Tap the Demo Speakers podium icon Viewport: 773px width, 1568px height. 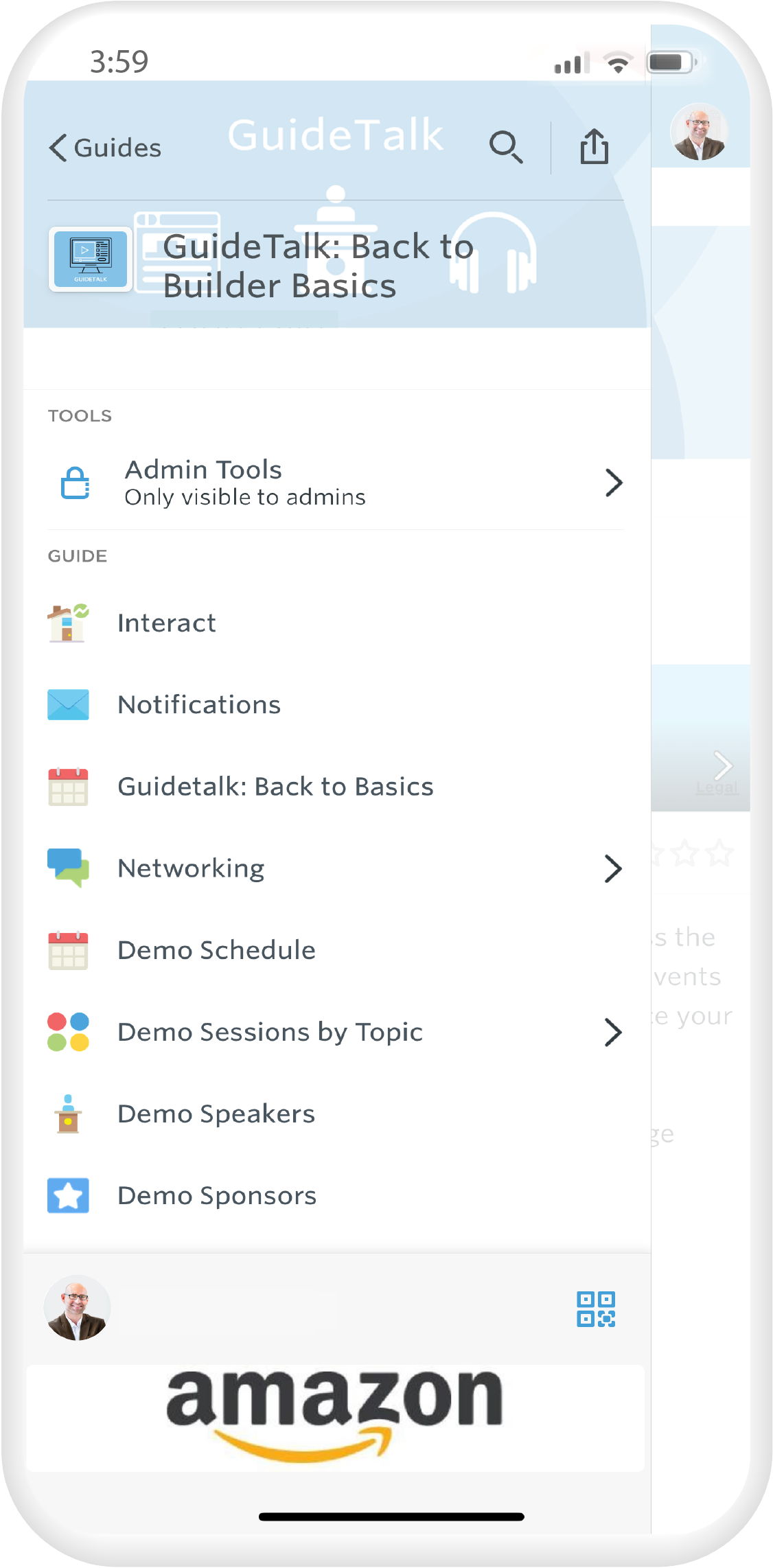click(x=68, y=1114)
